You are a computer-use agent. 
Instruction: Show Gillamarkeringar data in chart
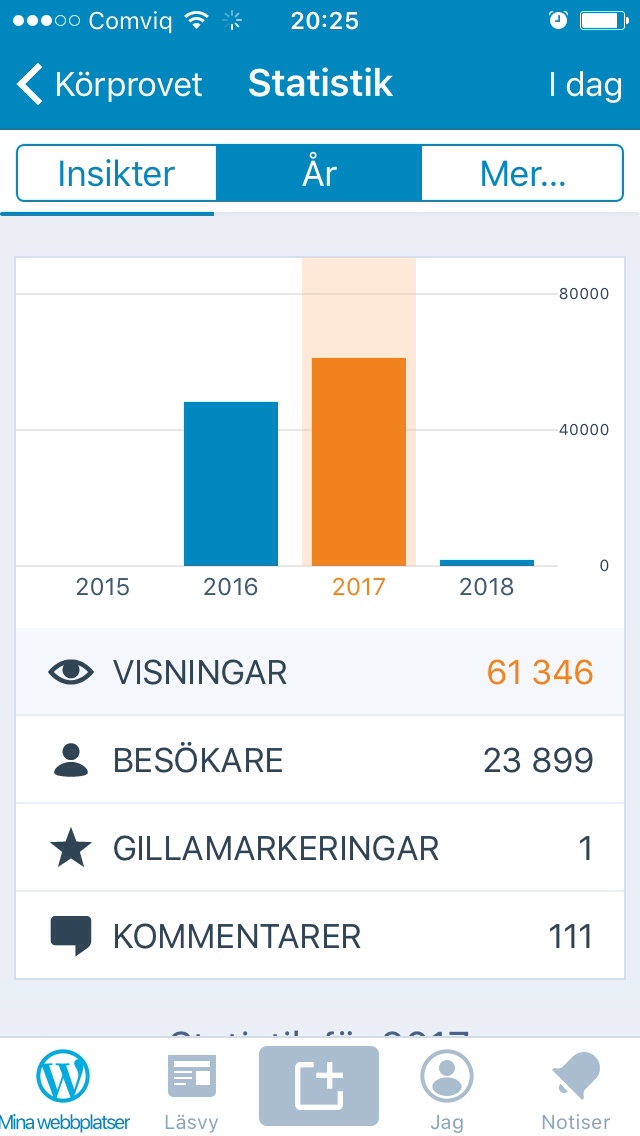click(x=319, y=848)
